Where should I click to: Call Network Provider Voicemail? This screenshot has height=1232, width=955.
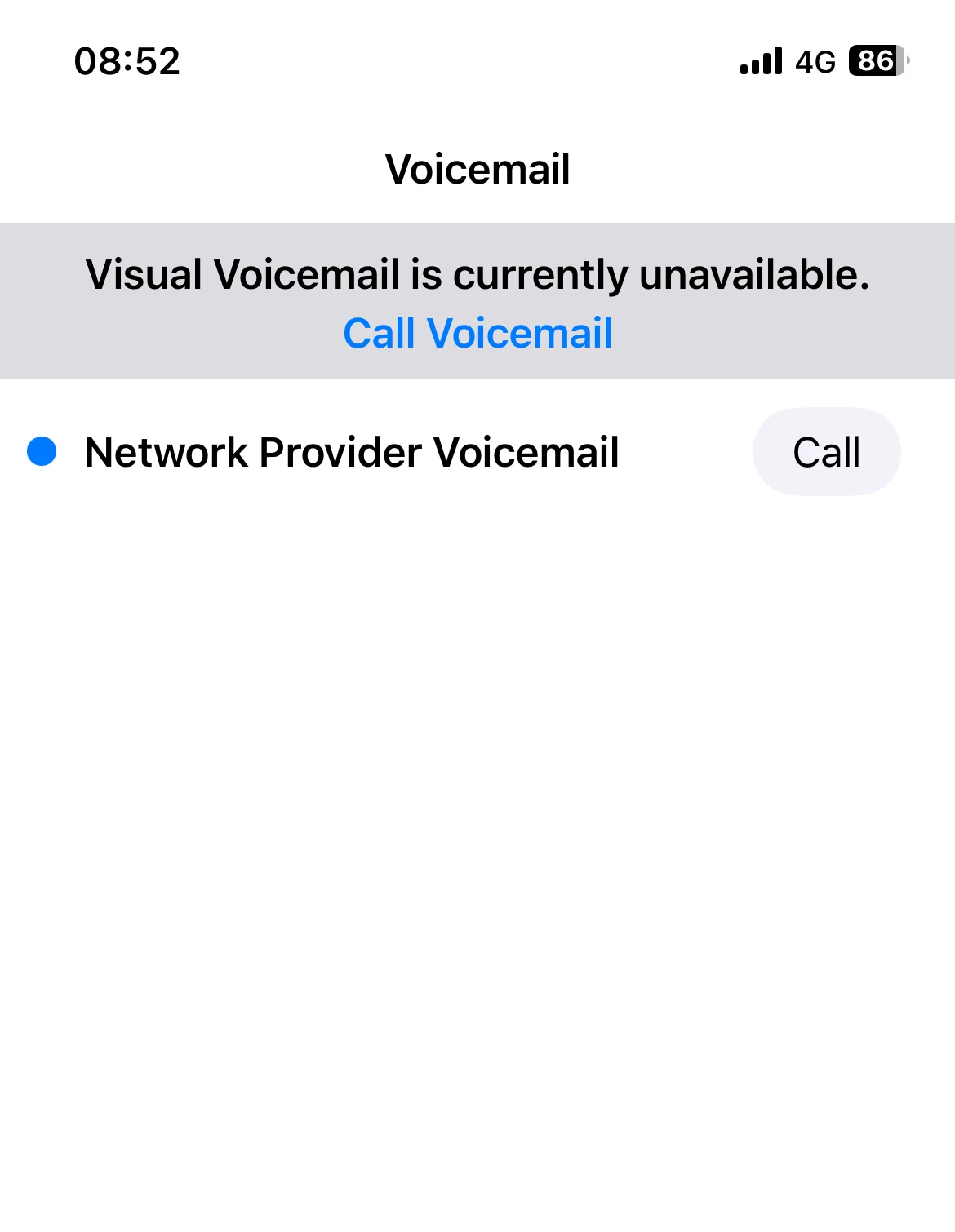(826, 452)
